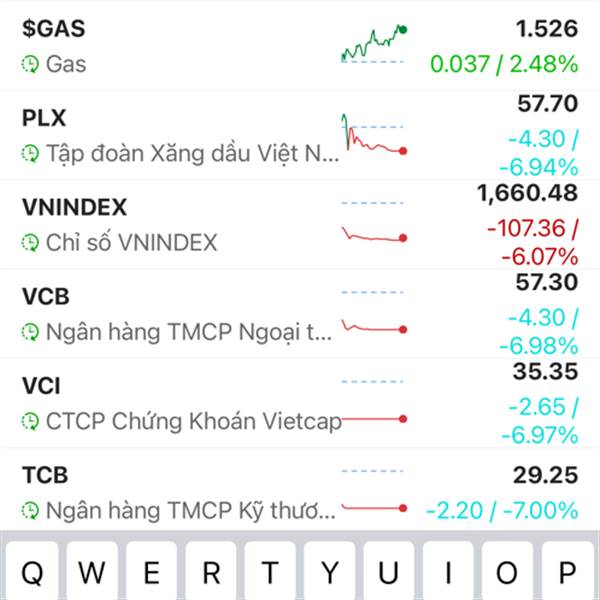Select the VCB stock row

point(180,314)
